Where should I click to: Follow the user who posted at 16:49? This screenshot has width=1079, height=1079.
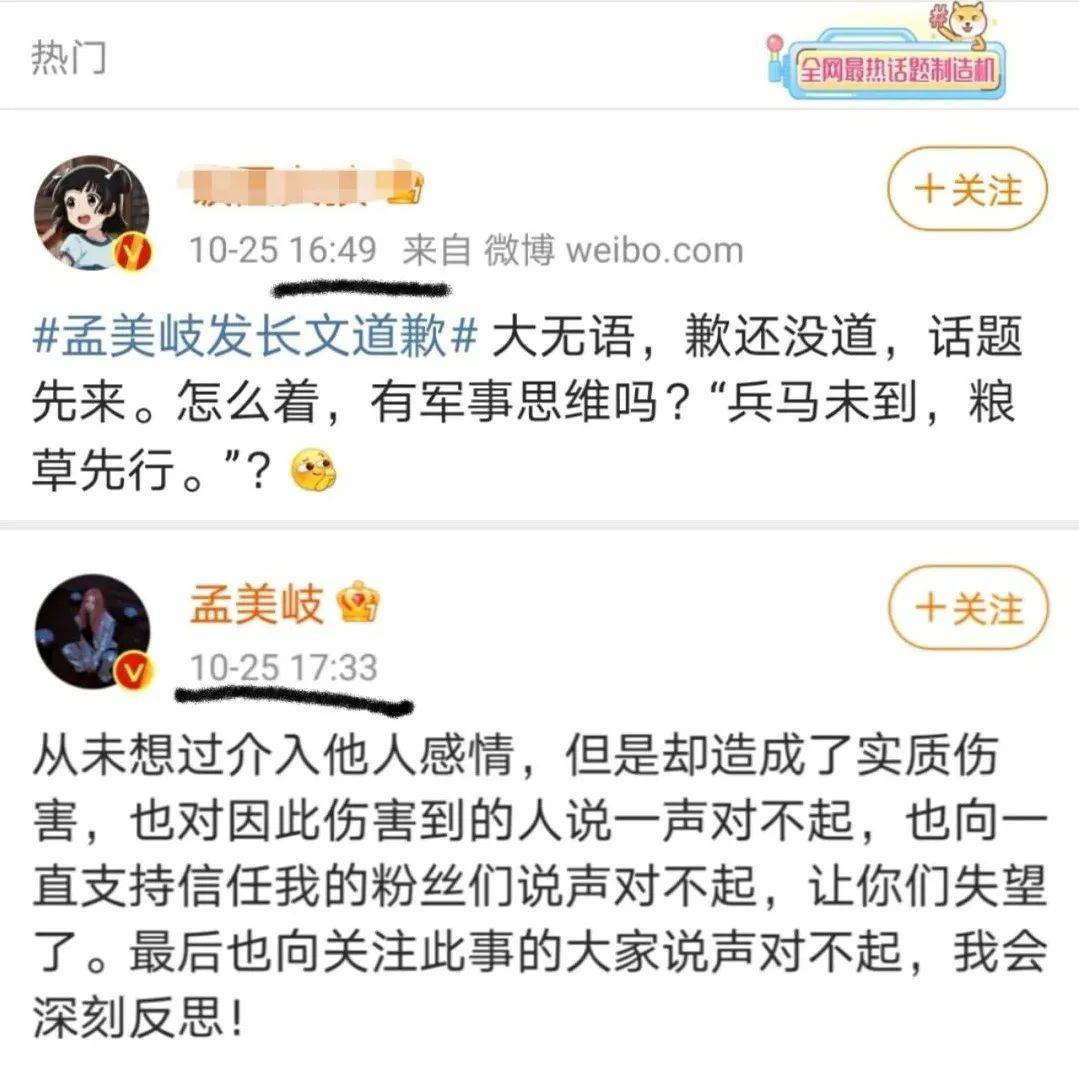coord(967,190)
